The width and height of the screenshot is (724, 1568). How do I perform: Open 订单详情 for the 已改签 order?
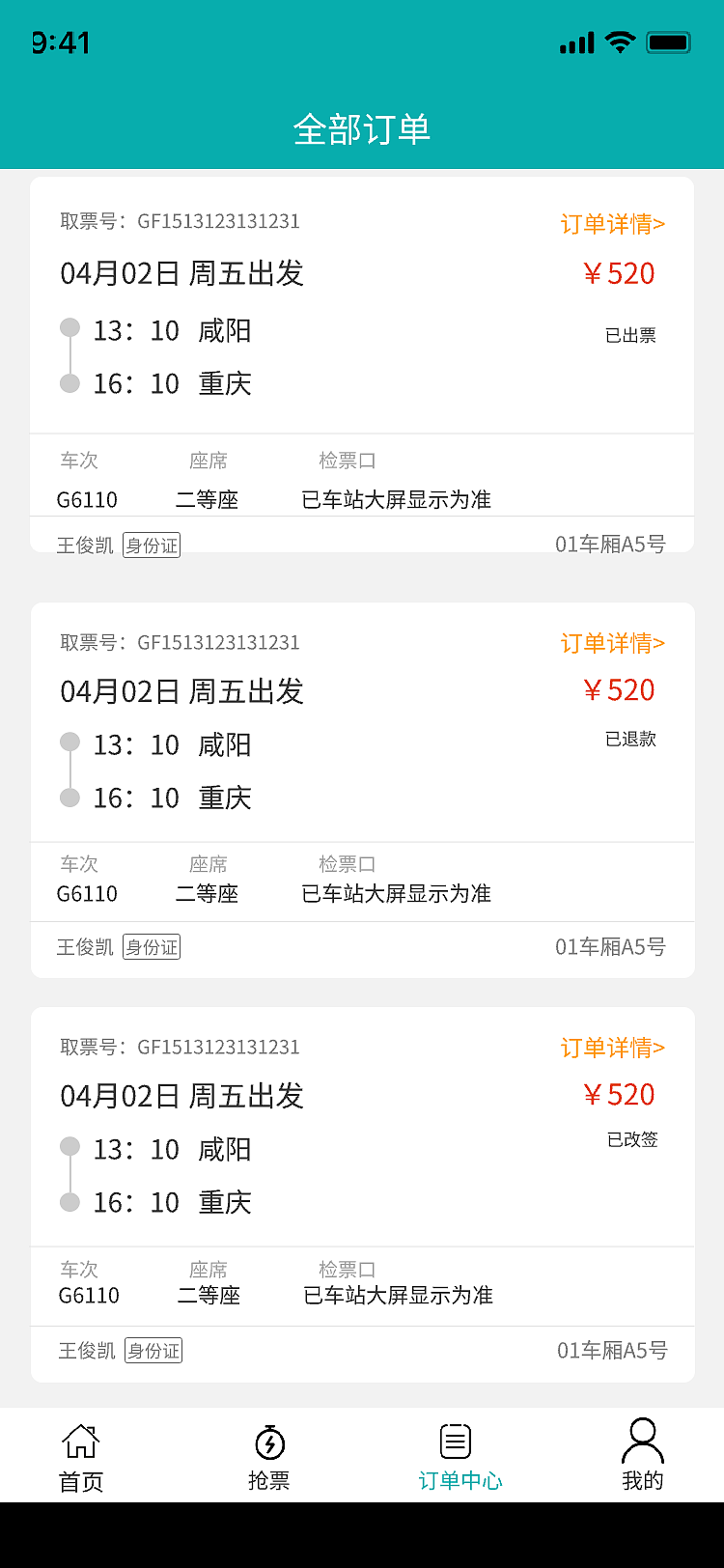(x=612, y=1048)
